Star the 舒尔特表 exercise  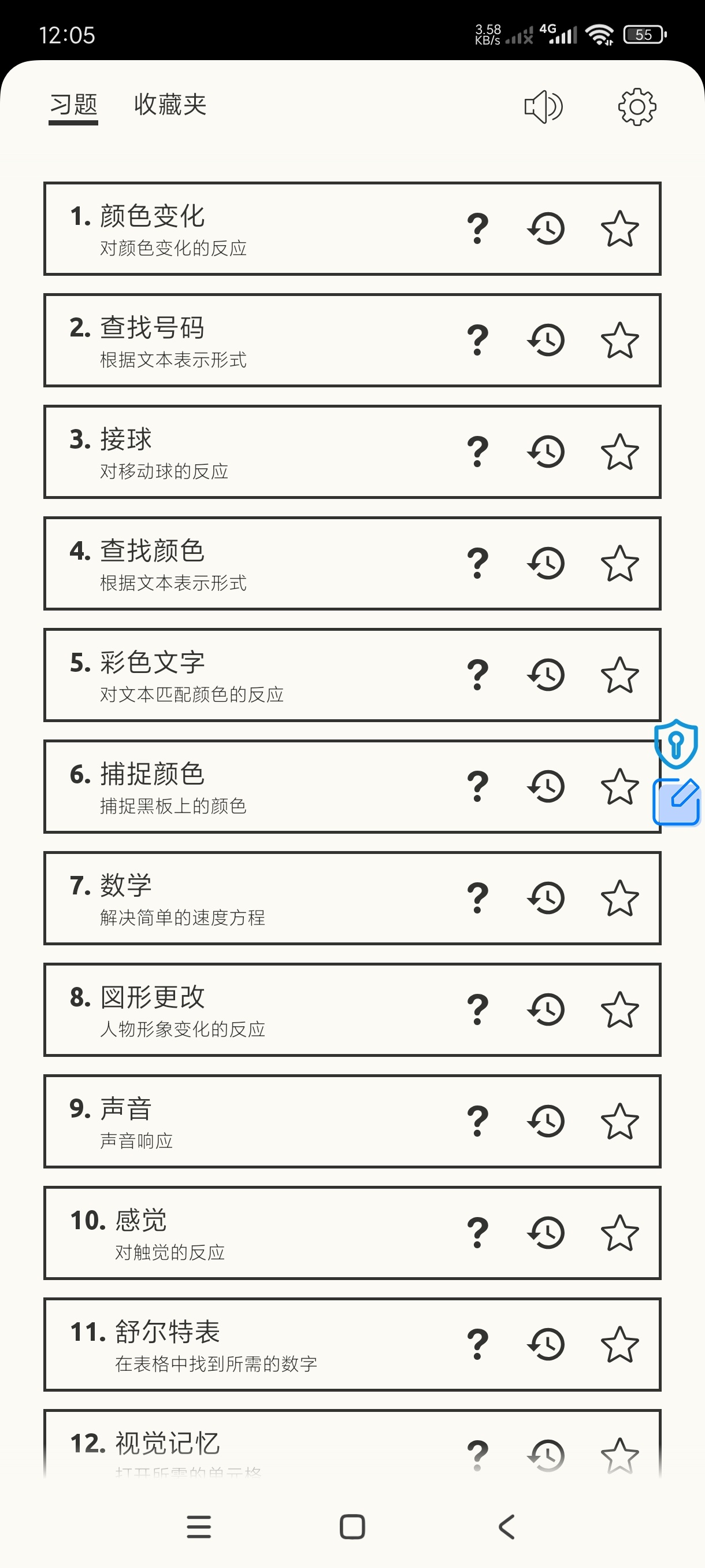620,1345
